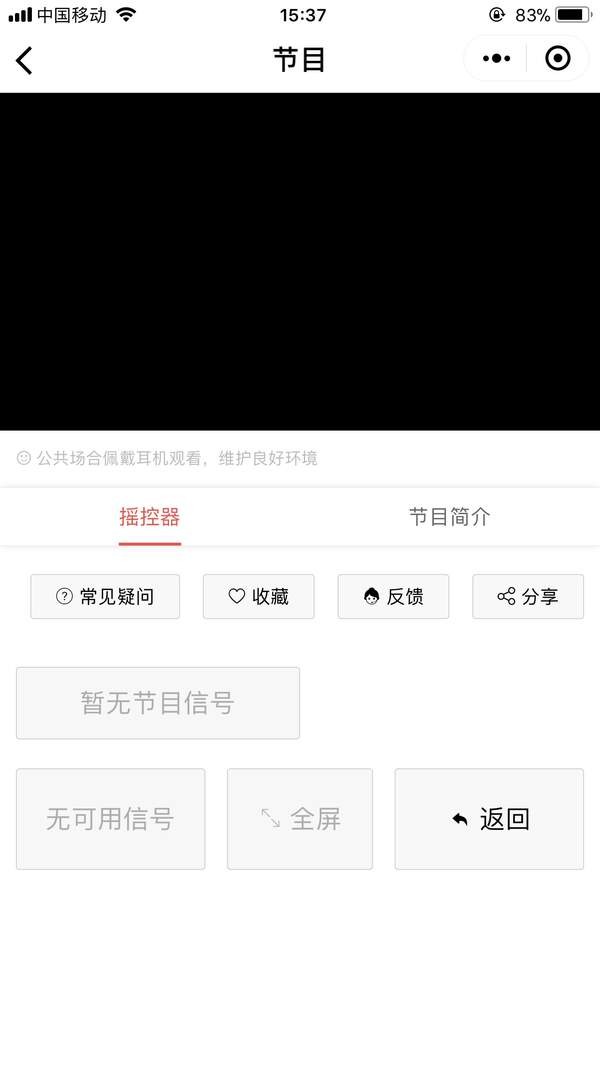Close the mini program with the circle icon
The width and height of the screenshot is (600, 1067).
pos(558,59)
